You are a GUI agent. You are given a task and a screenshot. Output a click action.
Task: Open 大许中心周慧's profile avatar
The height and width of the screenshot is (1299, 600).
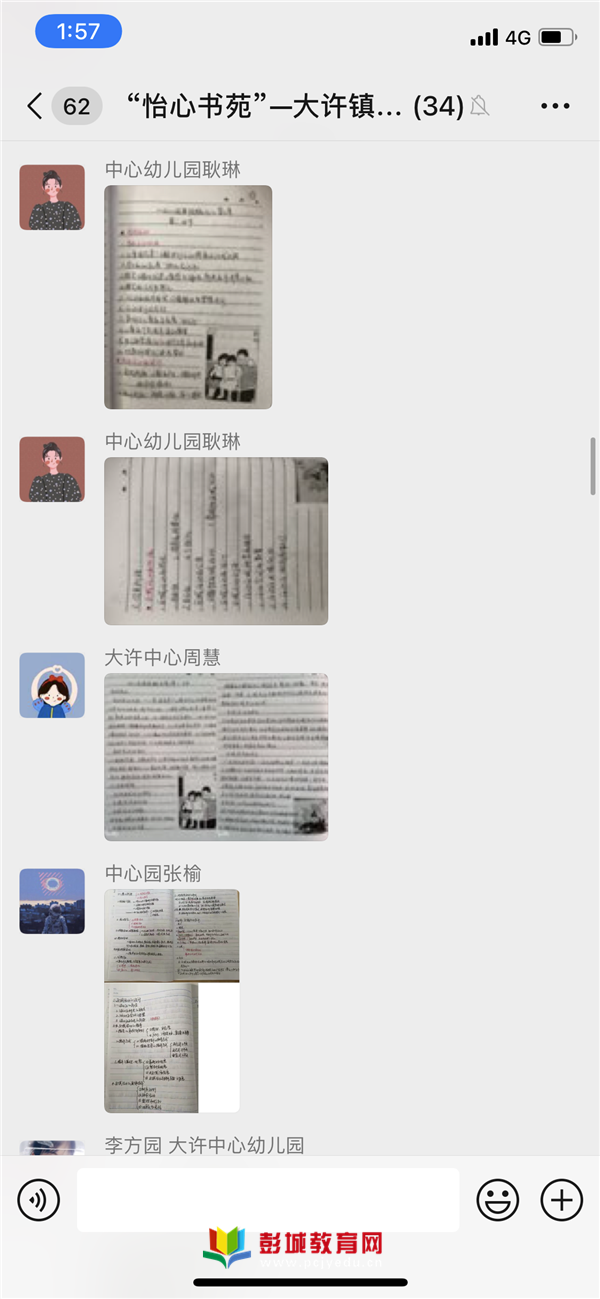[52, 685]
